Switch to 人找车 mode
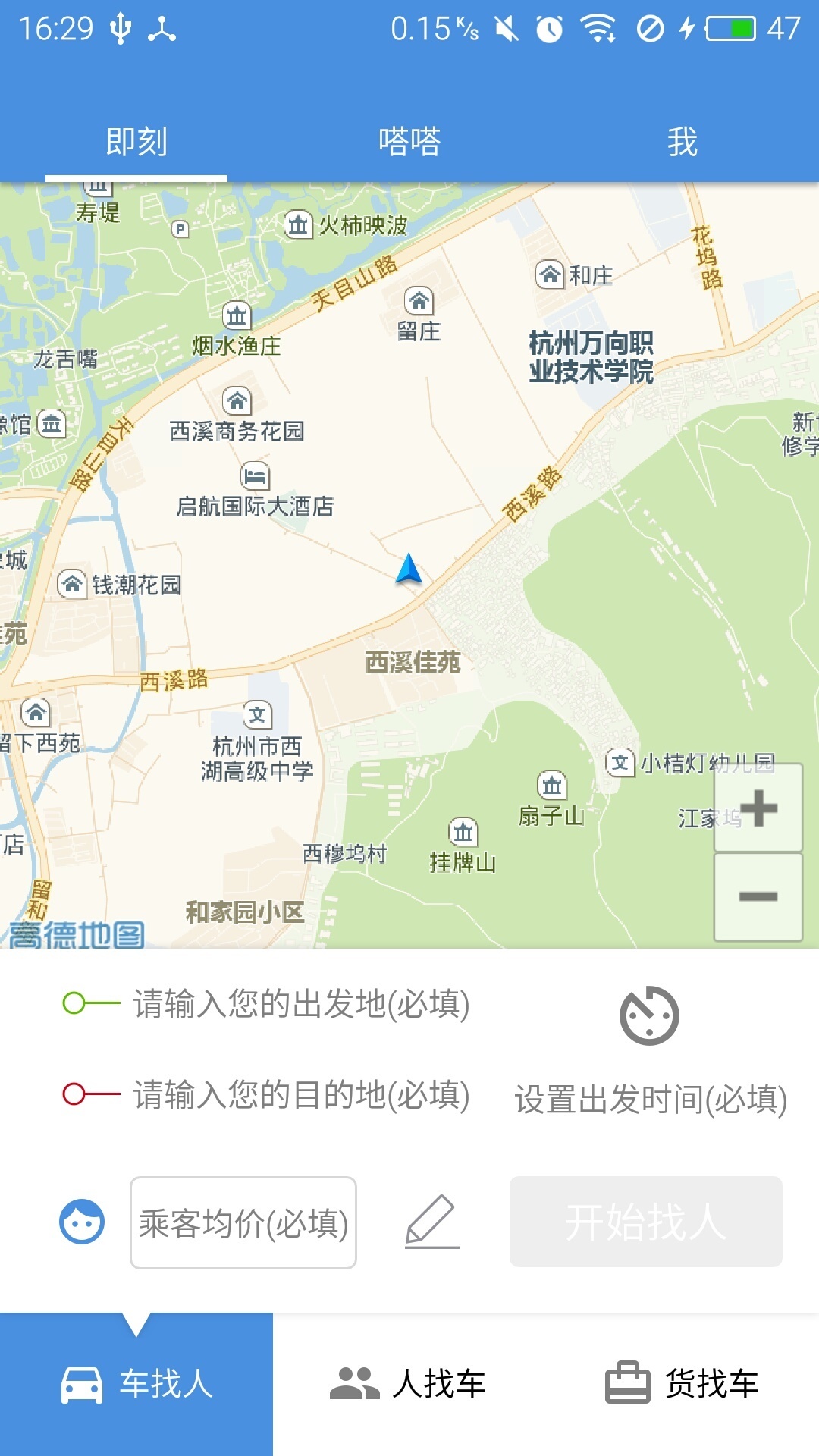 pos(409,1383)
